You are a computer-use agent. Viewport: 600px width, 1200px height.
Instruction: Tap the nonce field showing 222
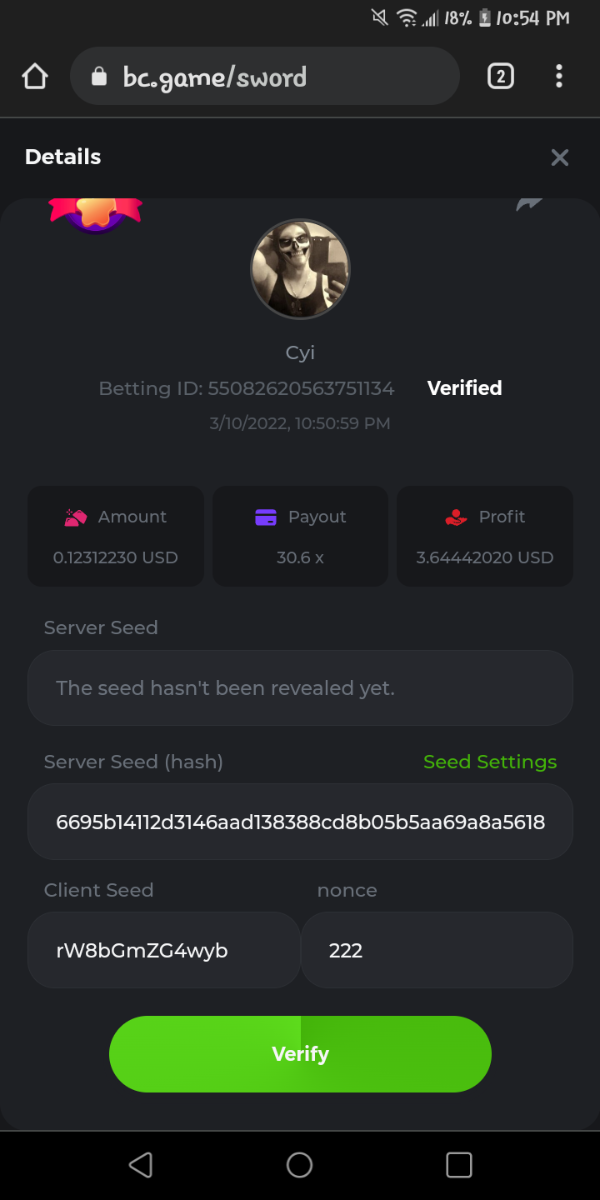pyautogui.click(x=437, y=950)
